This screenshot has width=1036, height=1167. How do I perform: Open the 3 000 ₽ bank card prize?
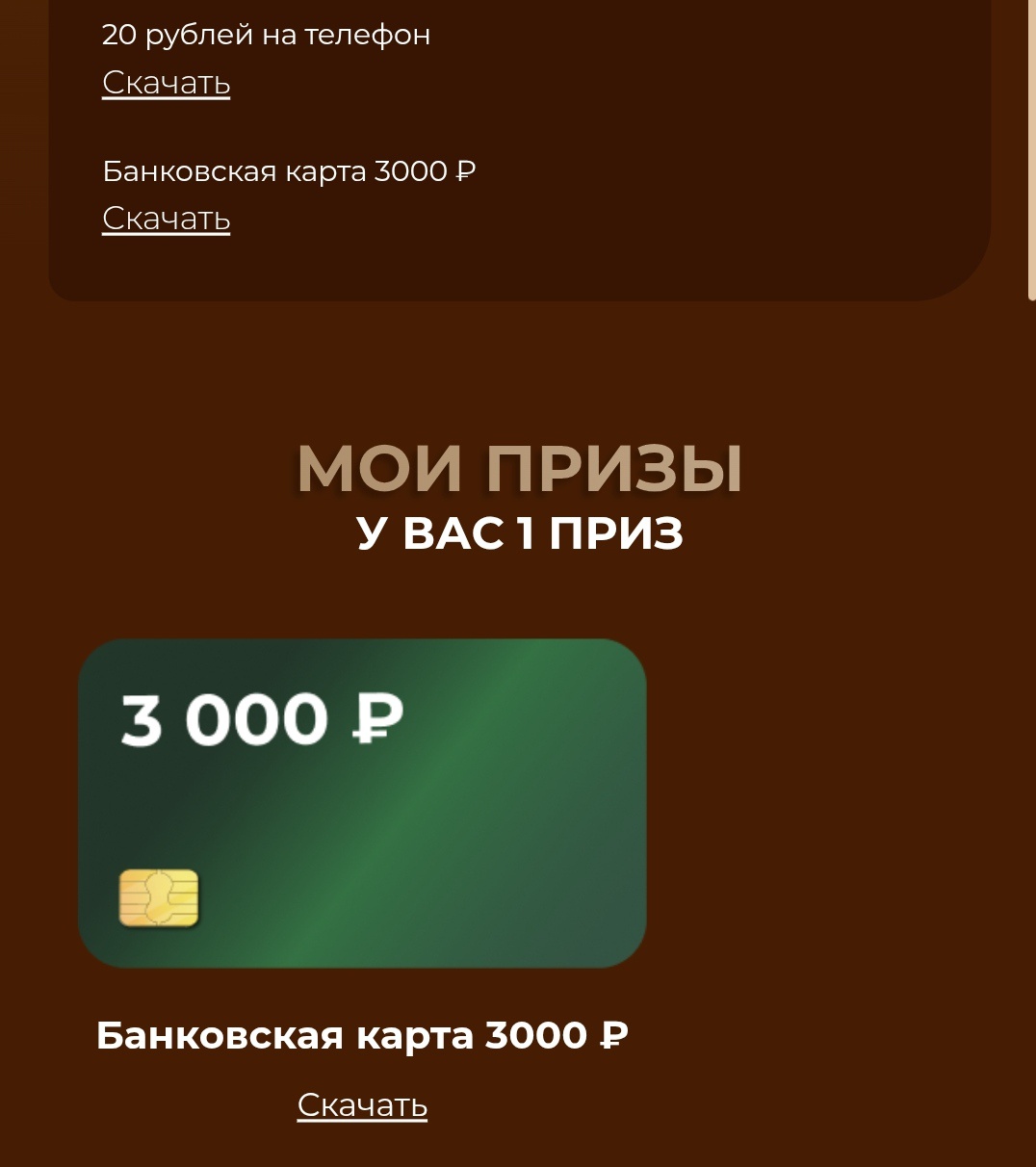coord(362,803)
